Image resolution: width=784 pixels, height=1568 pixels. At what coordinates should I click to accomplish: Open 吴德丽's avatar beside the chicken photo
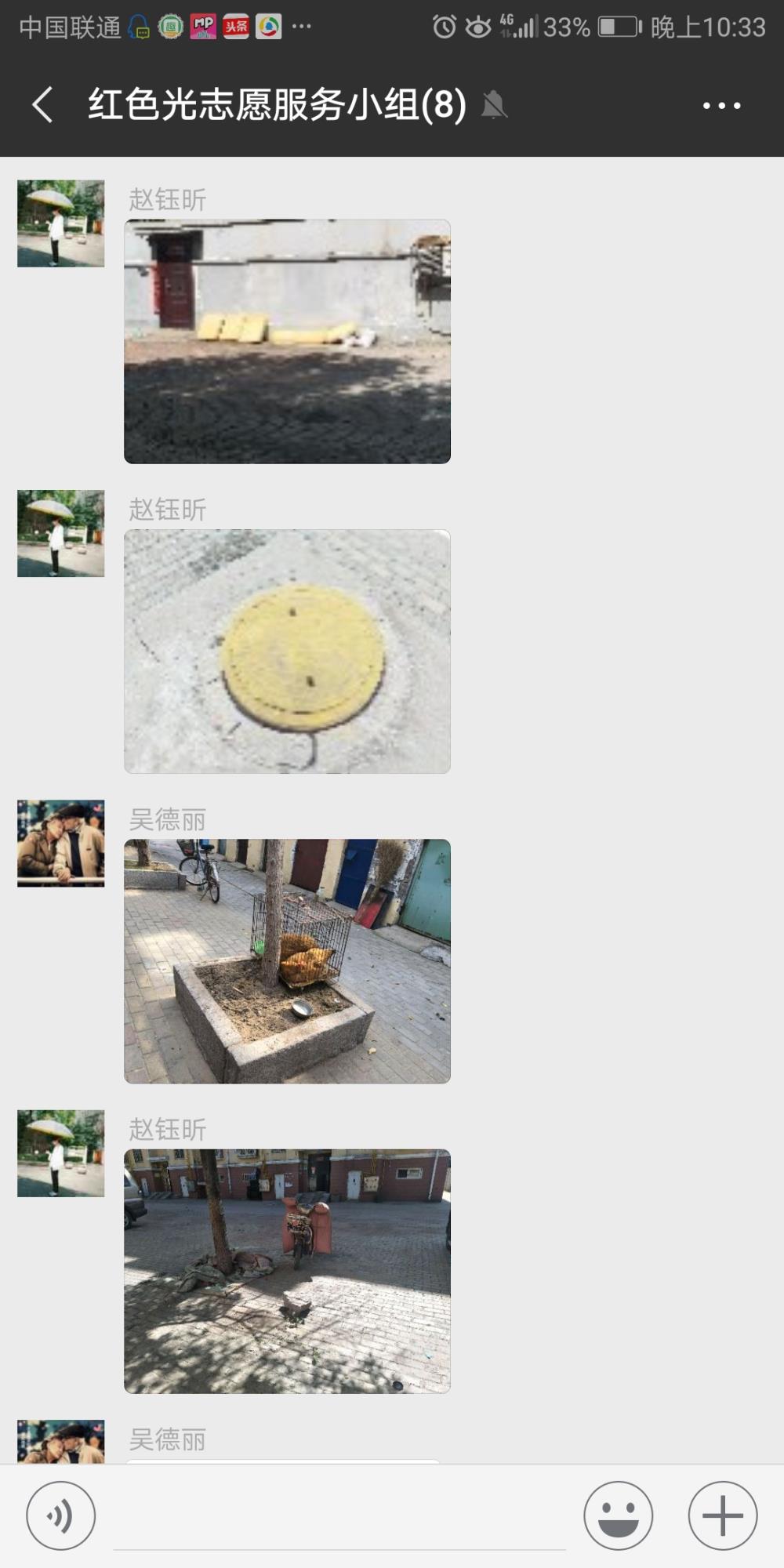[61, 844]
